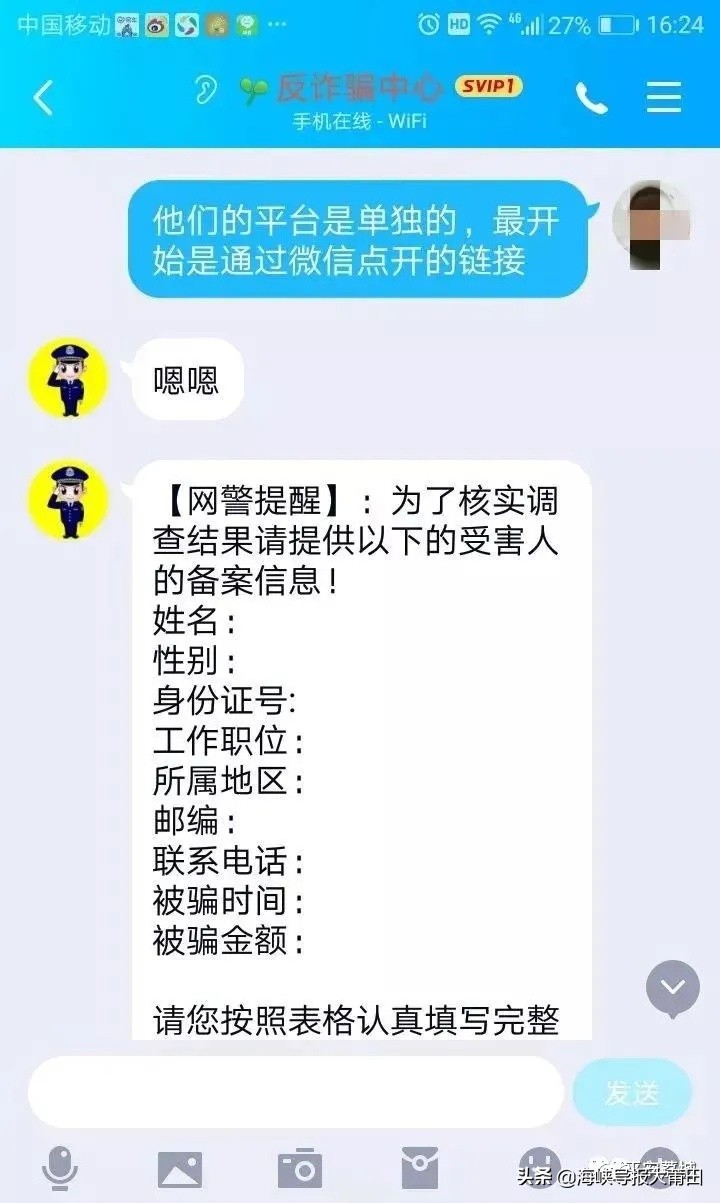Tap the listening ear icon in the title bar
Image resolution: width=720 pixels, height=1203 pixels.
tap(205, 90)
